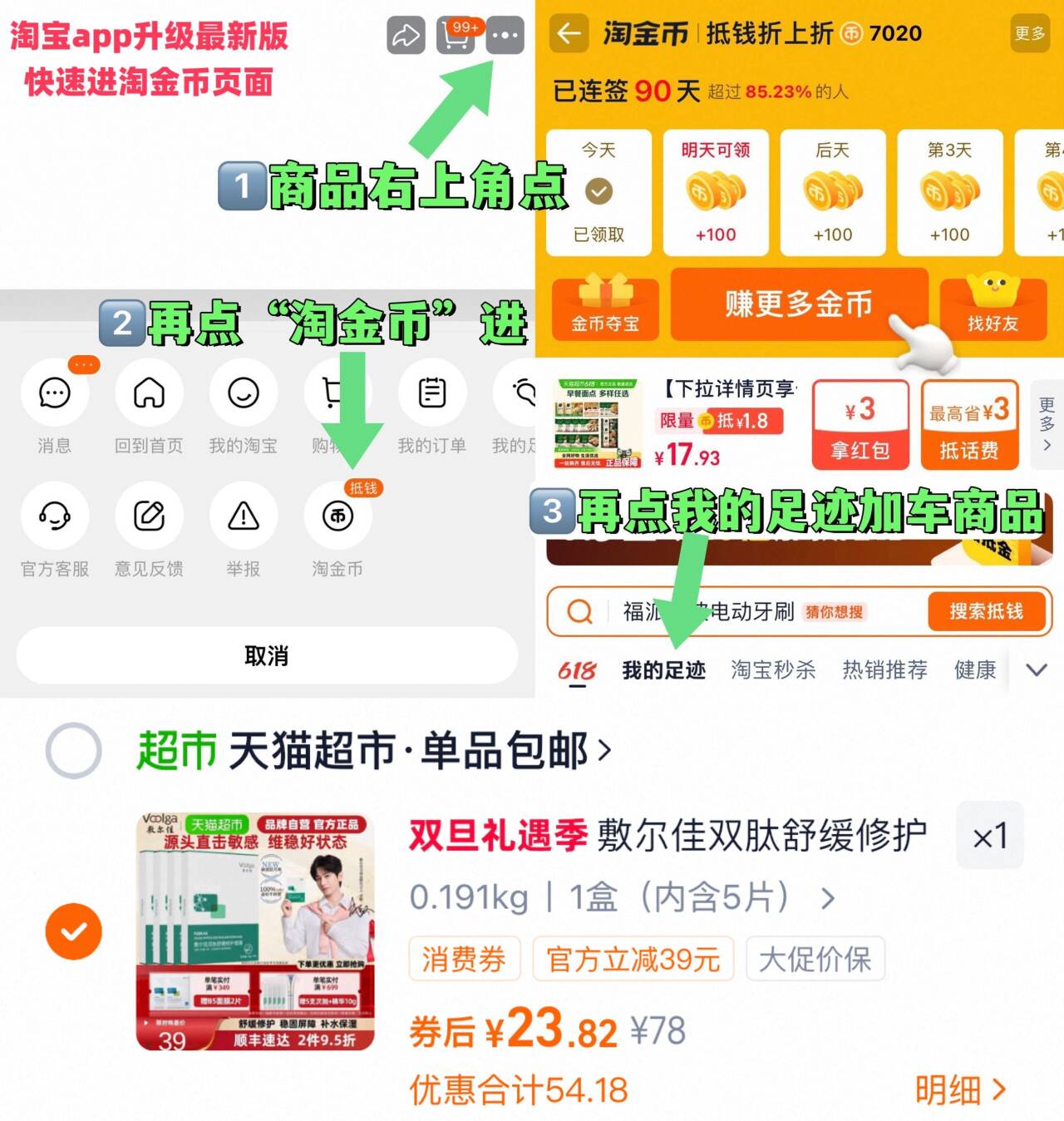Deselect the checked 敷尔佳 product checkbox
Screen dimensions: 1064x1121
tap(74, 931)
